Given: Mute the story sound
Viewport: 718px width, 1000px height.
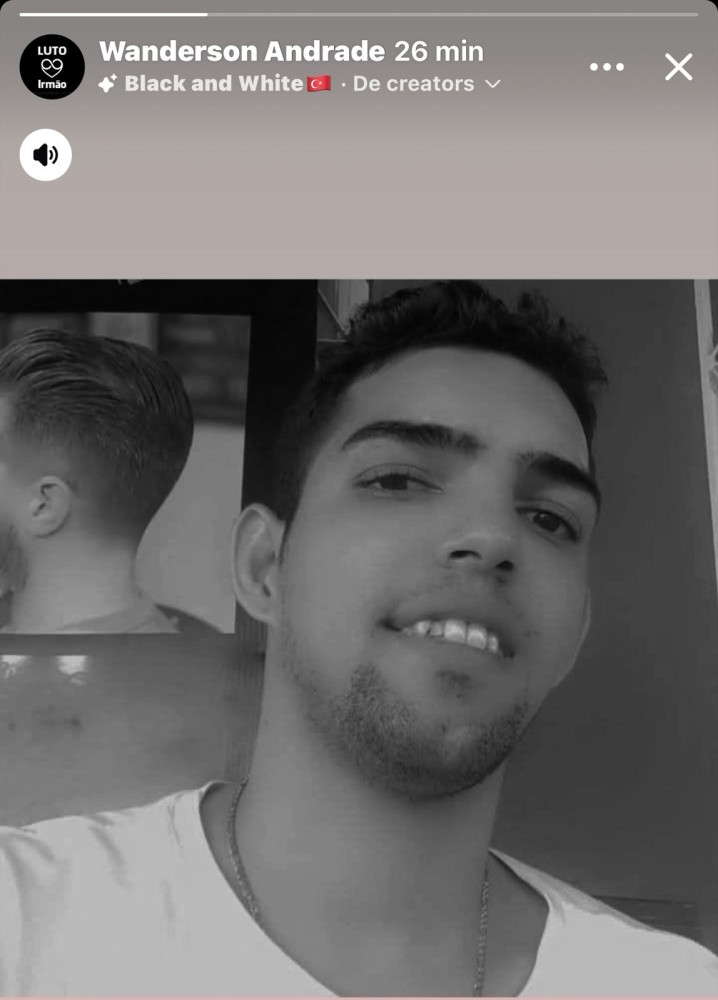Looking at the screenshot, I should pos(45,155).
